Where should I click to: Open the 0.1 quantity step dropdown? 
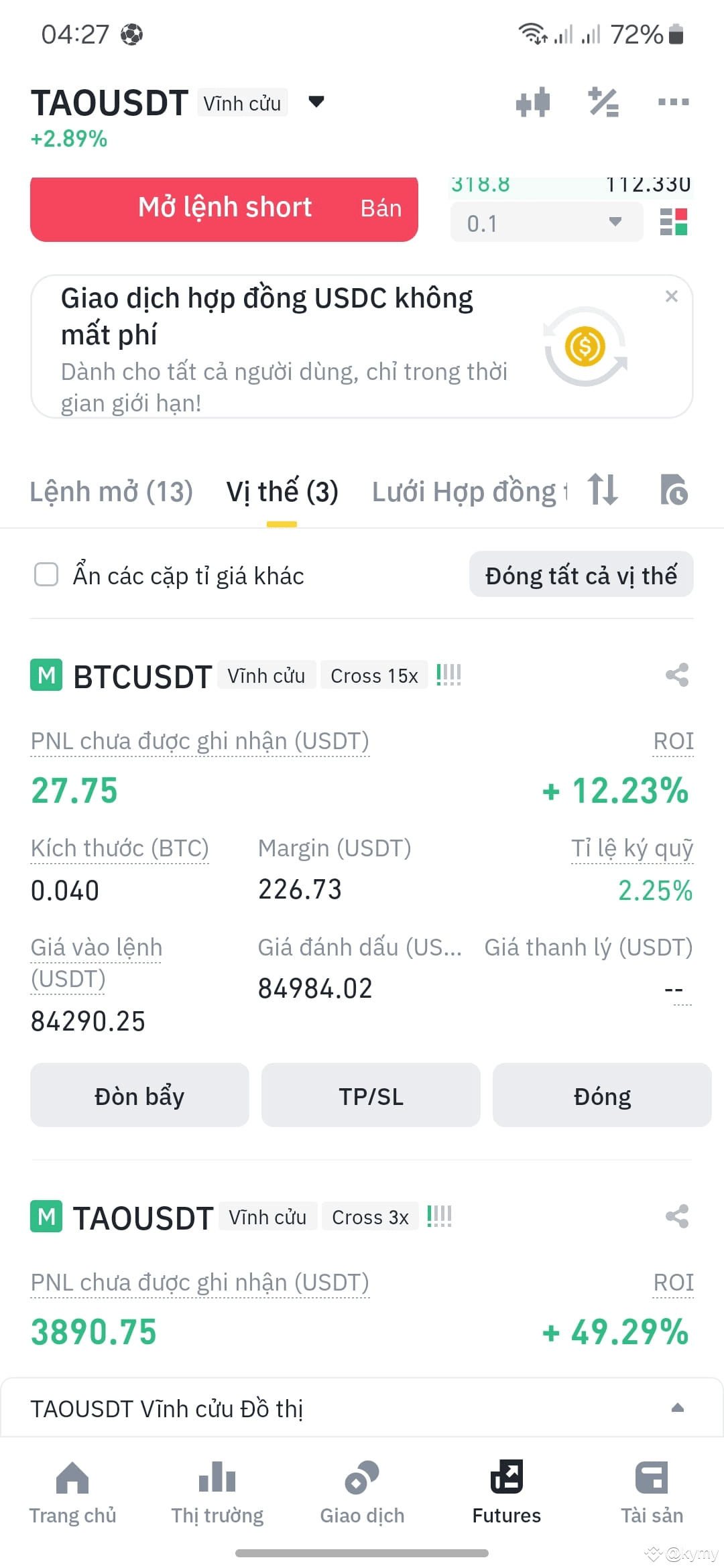pyautogui.click(x=546, y=222)
